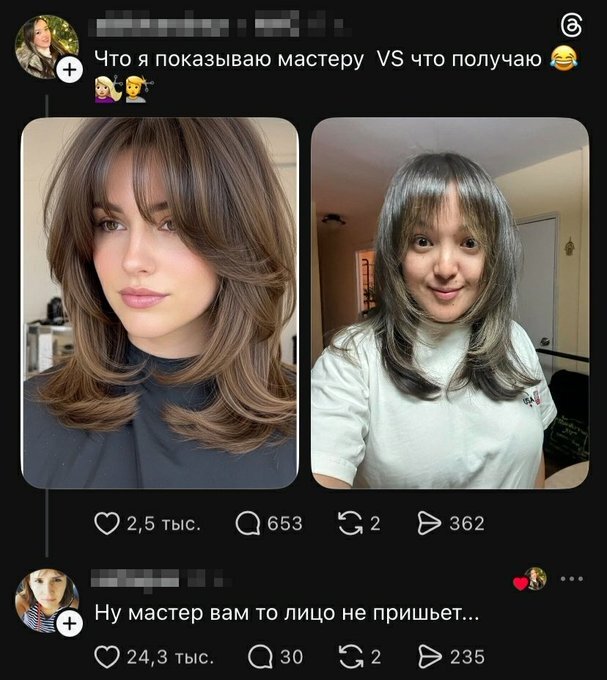Share the post with 362 shares
Viewport: 607px width, 680px height.
pos(430,523)
